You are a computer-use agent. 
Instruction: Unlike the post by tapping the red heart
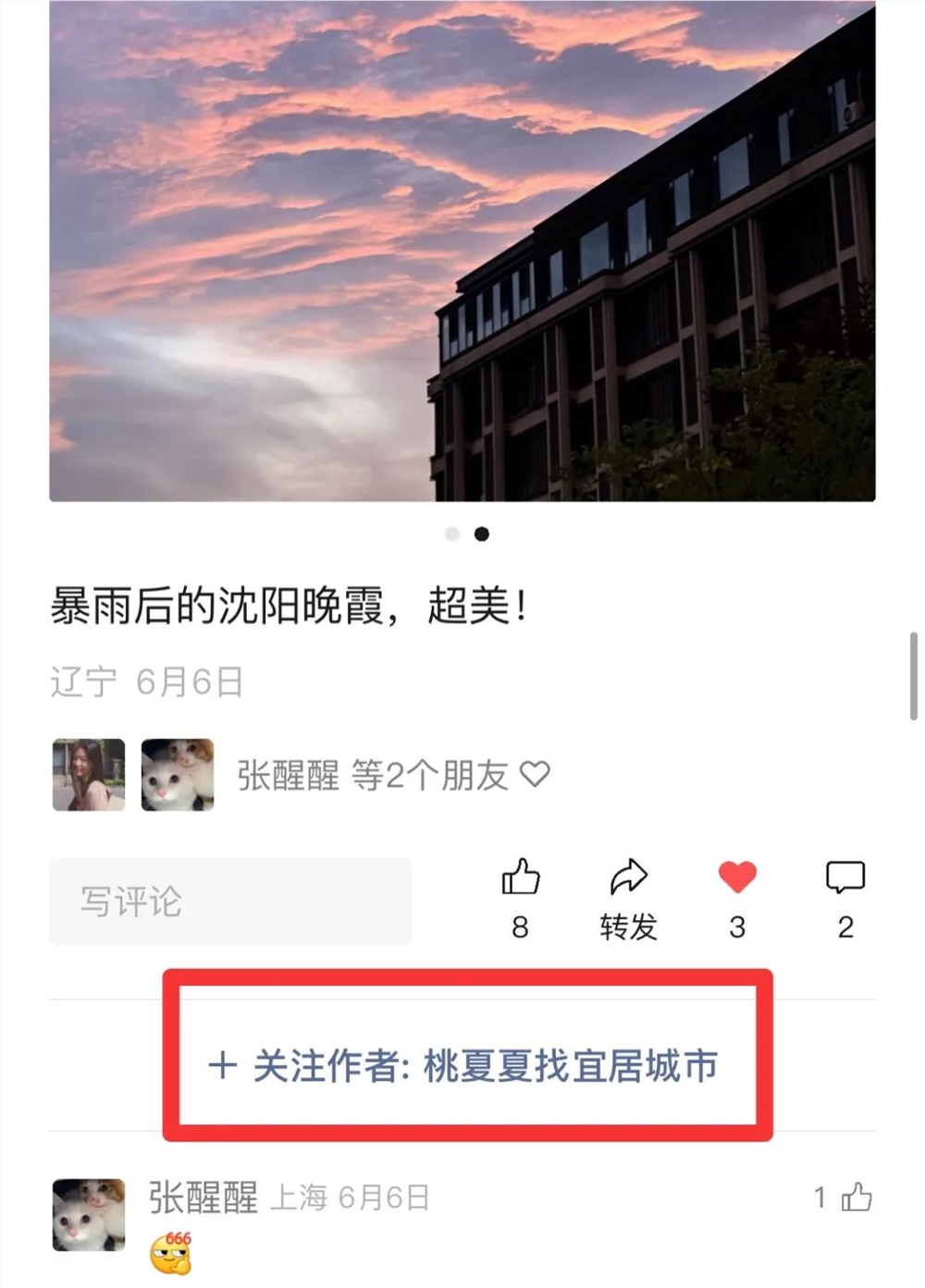point(737,878)
